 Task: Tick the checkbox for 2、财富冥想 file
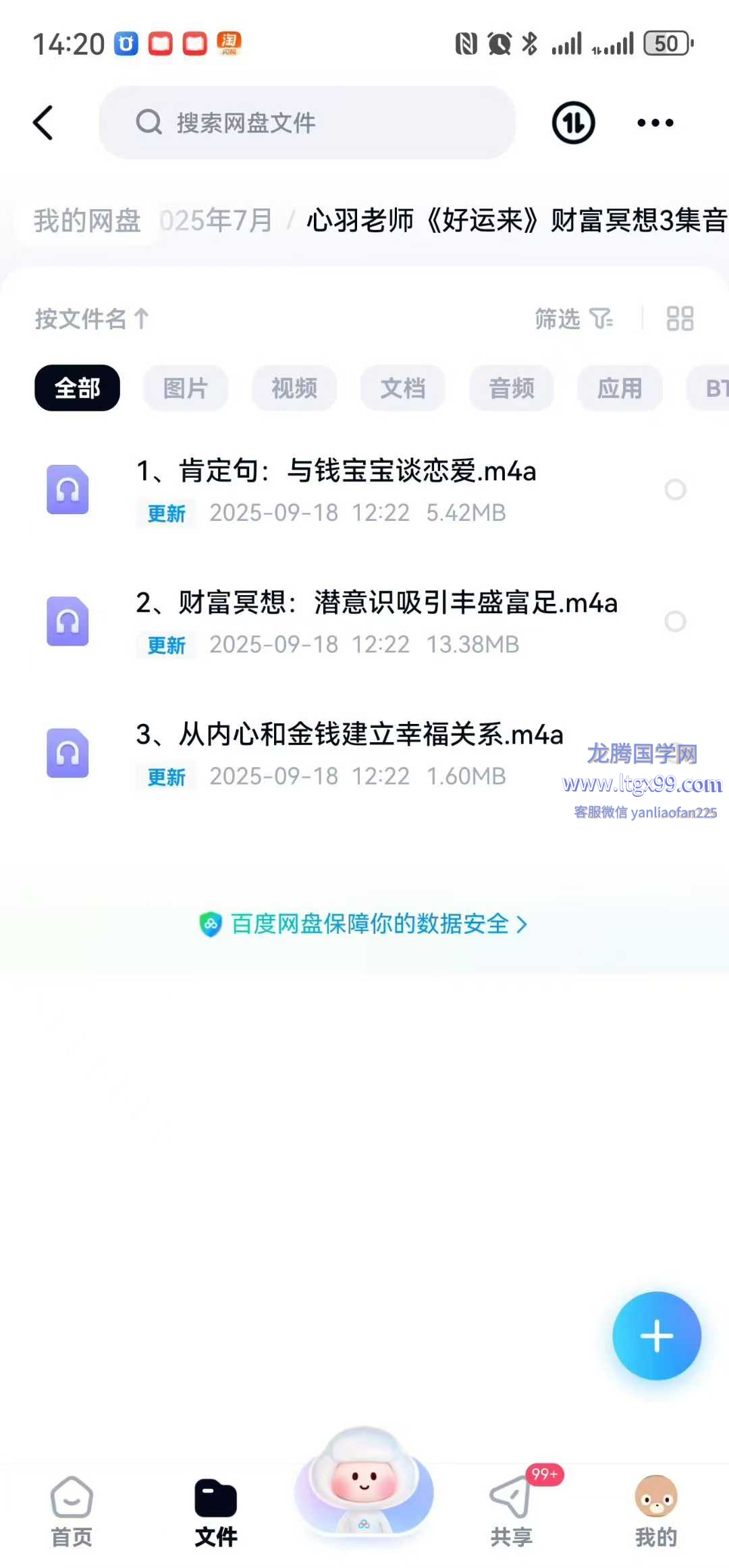click(x=675, y=621)
